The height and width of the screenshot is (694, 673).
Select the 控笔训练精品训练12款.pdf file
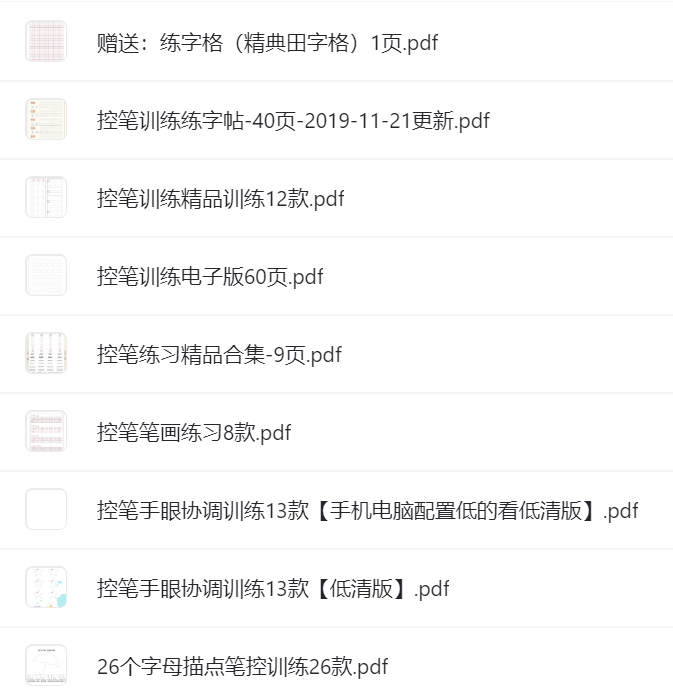coord(220,199)
